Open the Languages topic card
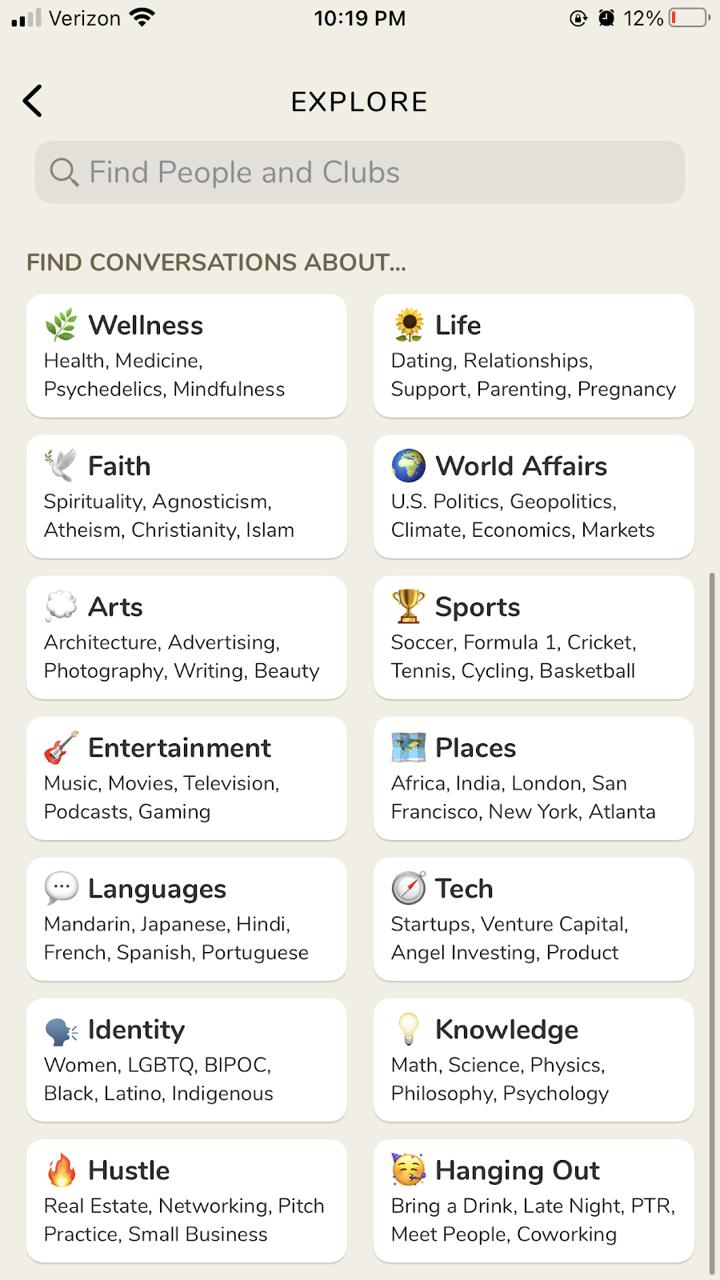The height and width of the screenshot is (1280, 720). tap(187, 920)
